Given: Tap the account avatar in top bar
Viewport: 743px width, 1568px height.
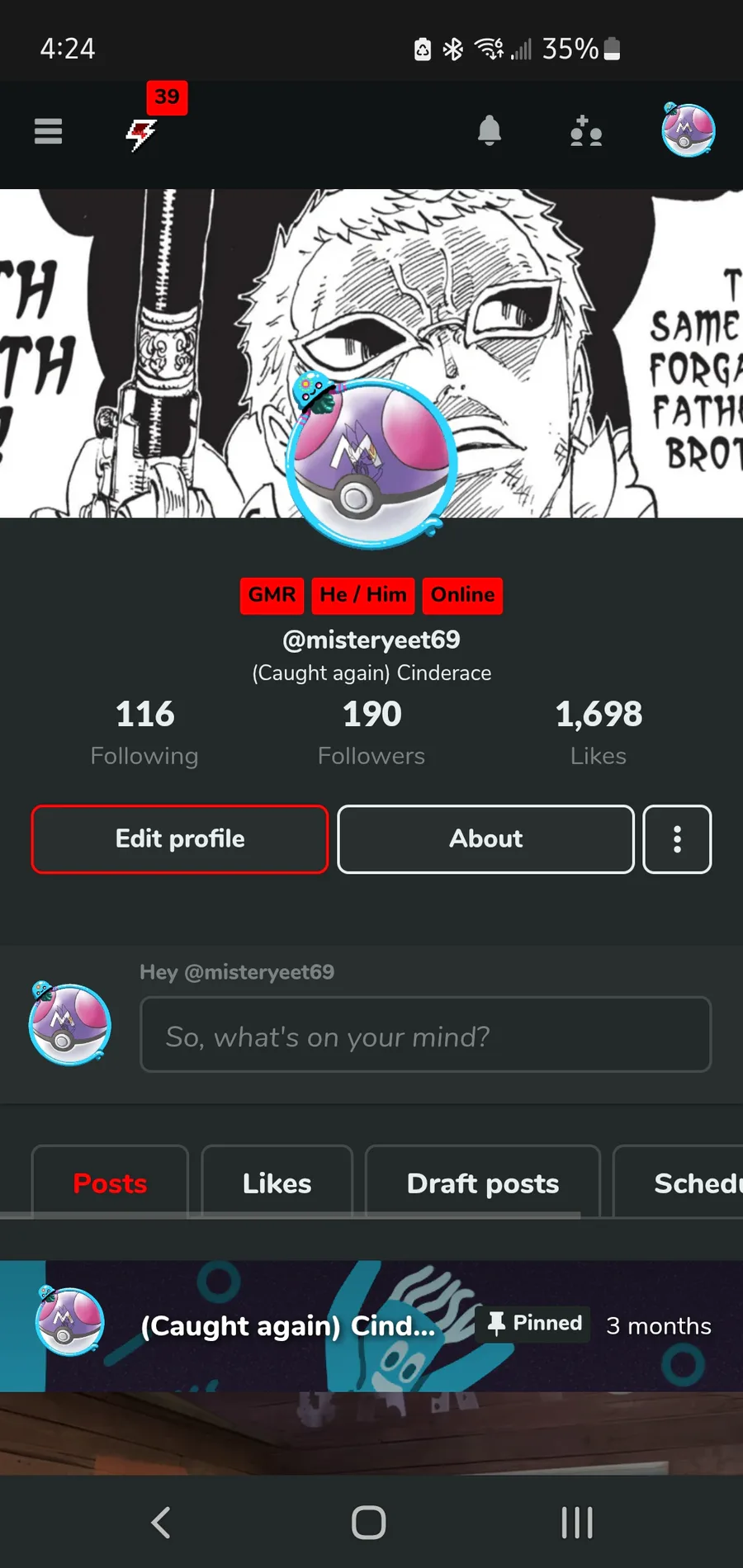Looking at the screenshot, I should pyautogui.click(x=688, y=130).
